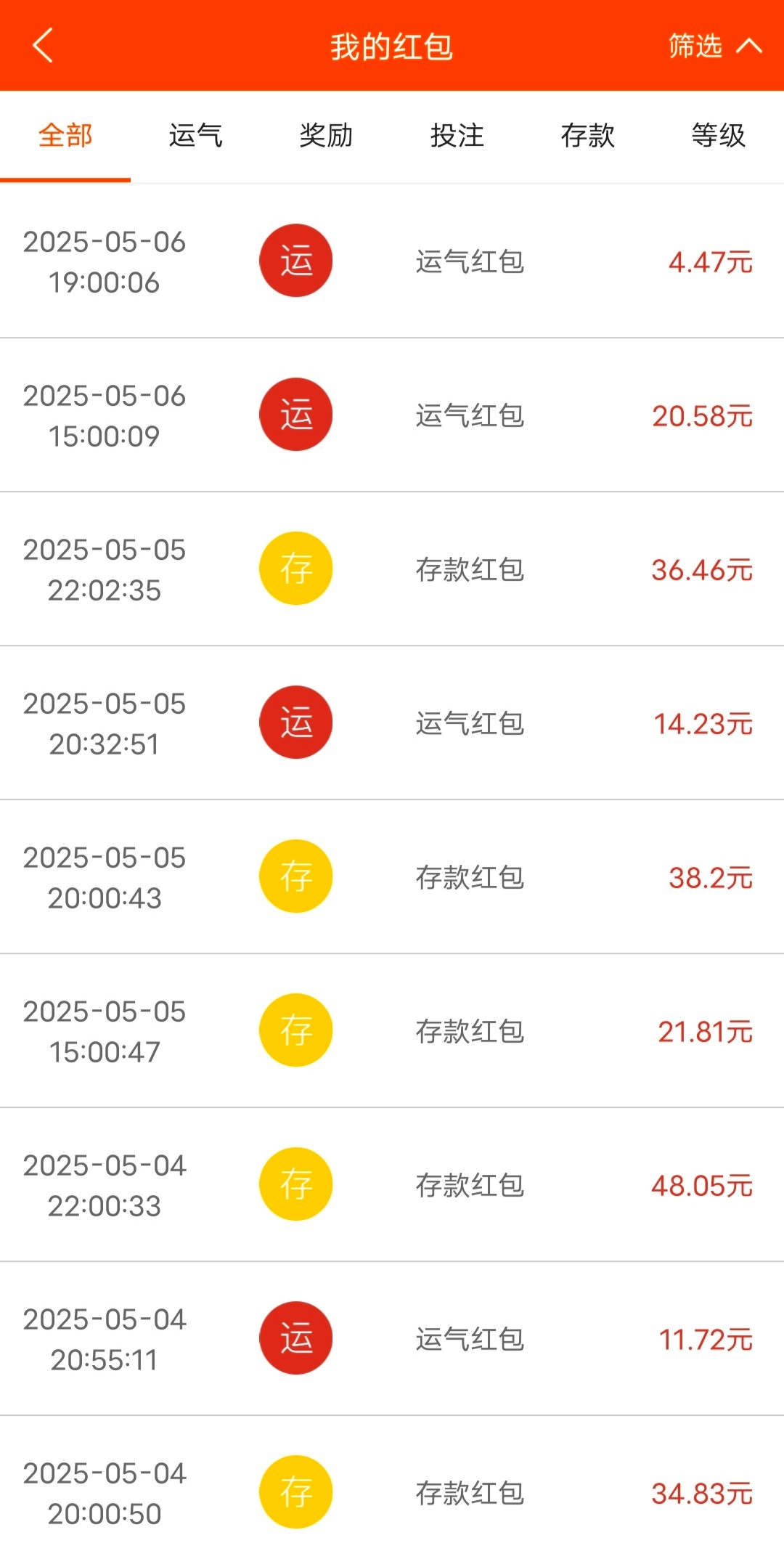784x1551 pixels.
Task: Go back using the header arrow
Action: (x=44, y=46)
